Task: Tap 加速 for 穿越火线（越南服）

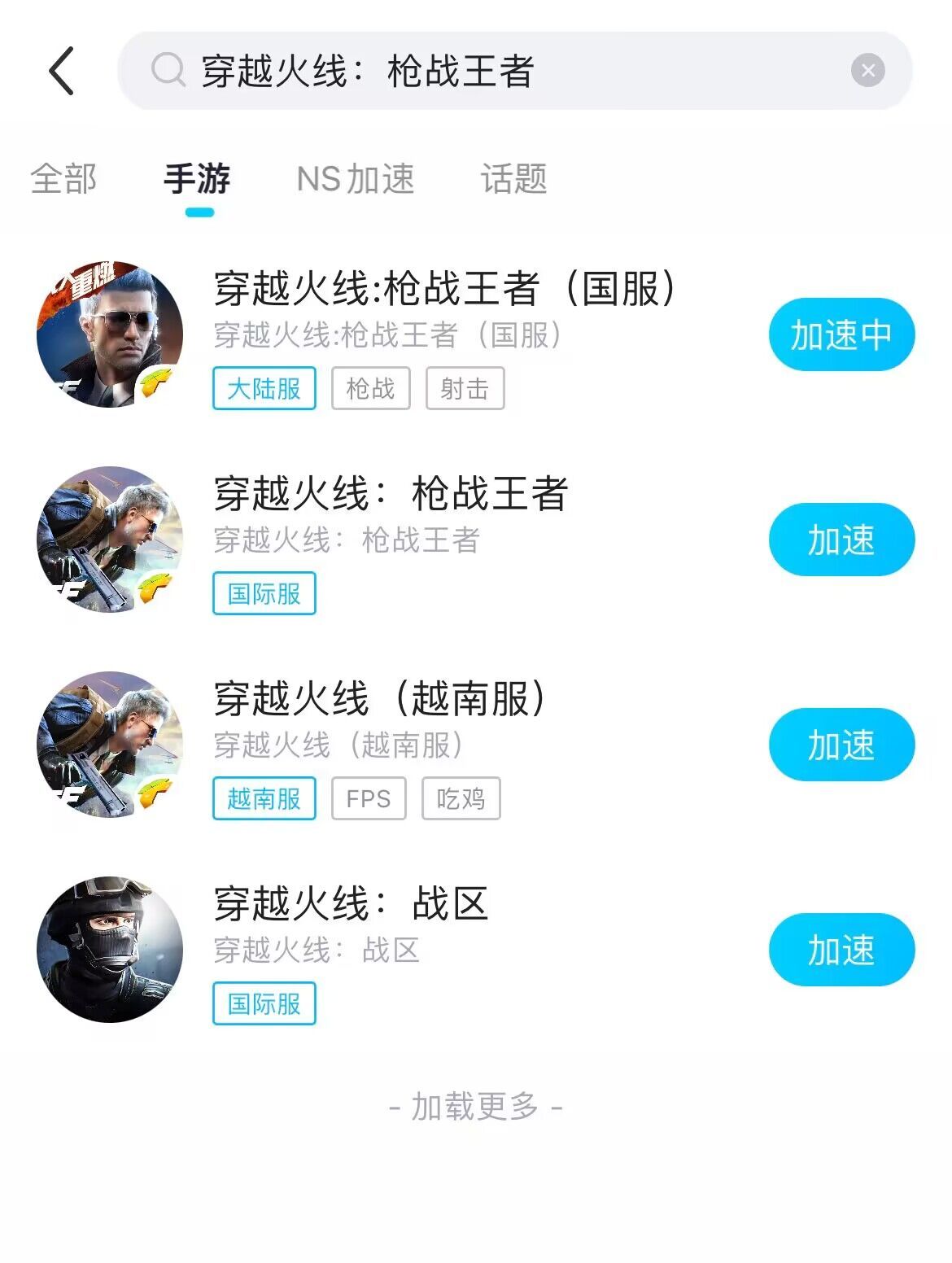Action: click(841, 745)
